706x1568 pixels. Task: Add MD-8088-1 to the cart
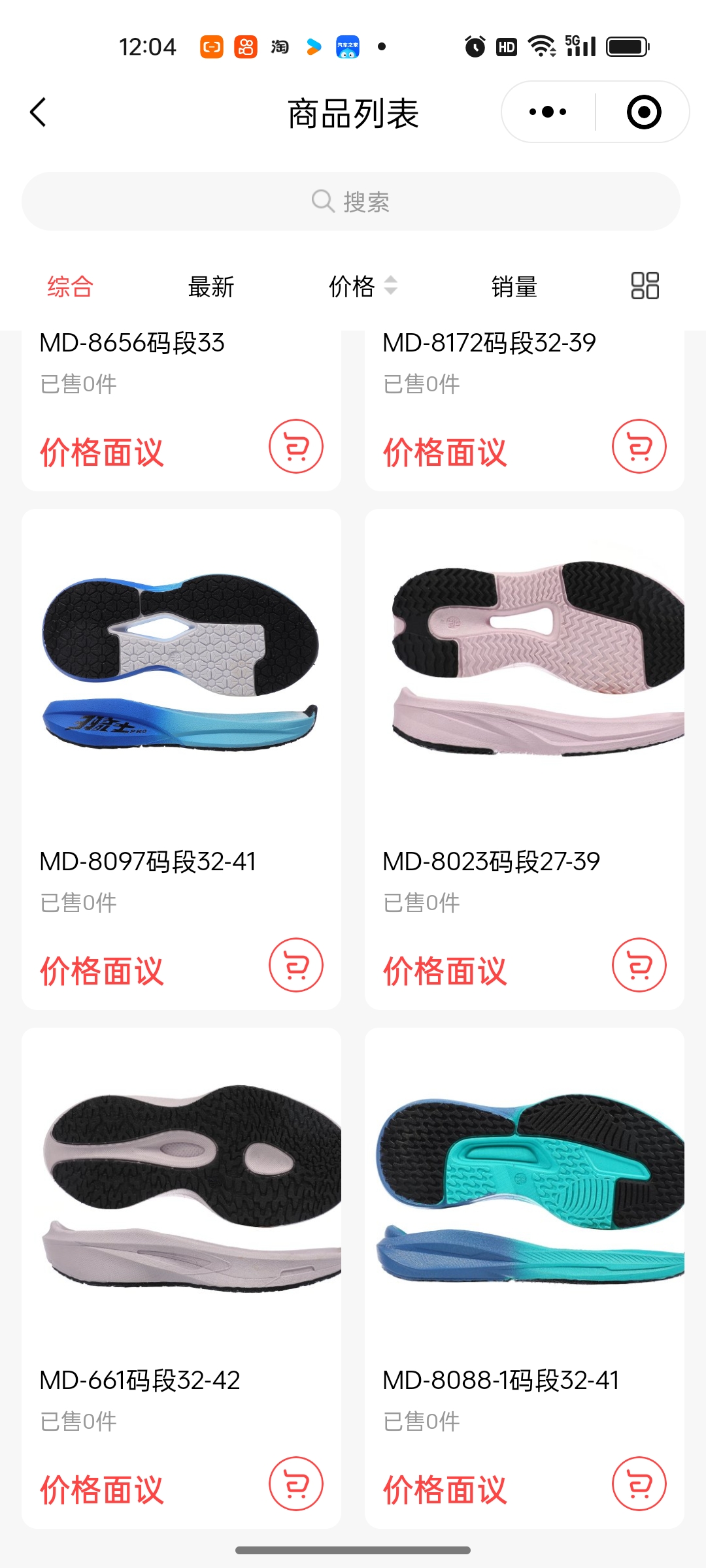pyautogui.click(x=639, y=1484)
